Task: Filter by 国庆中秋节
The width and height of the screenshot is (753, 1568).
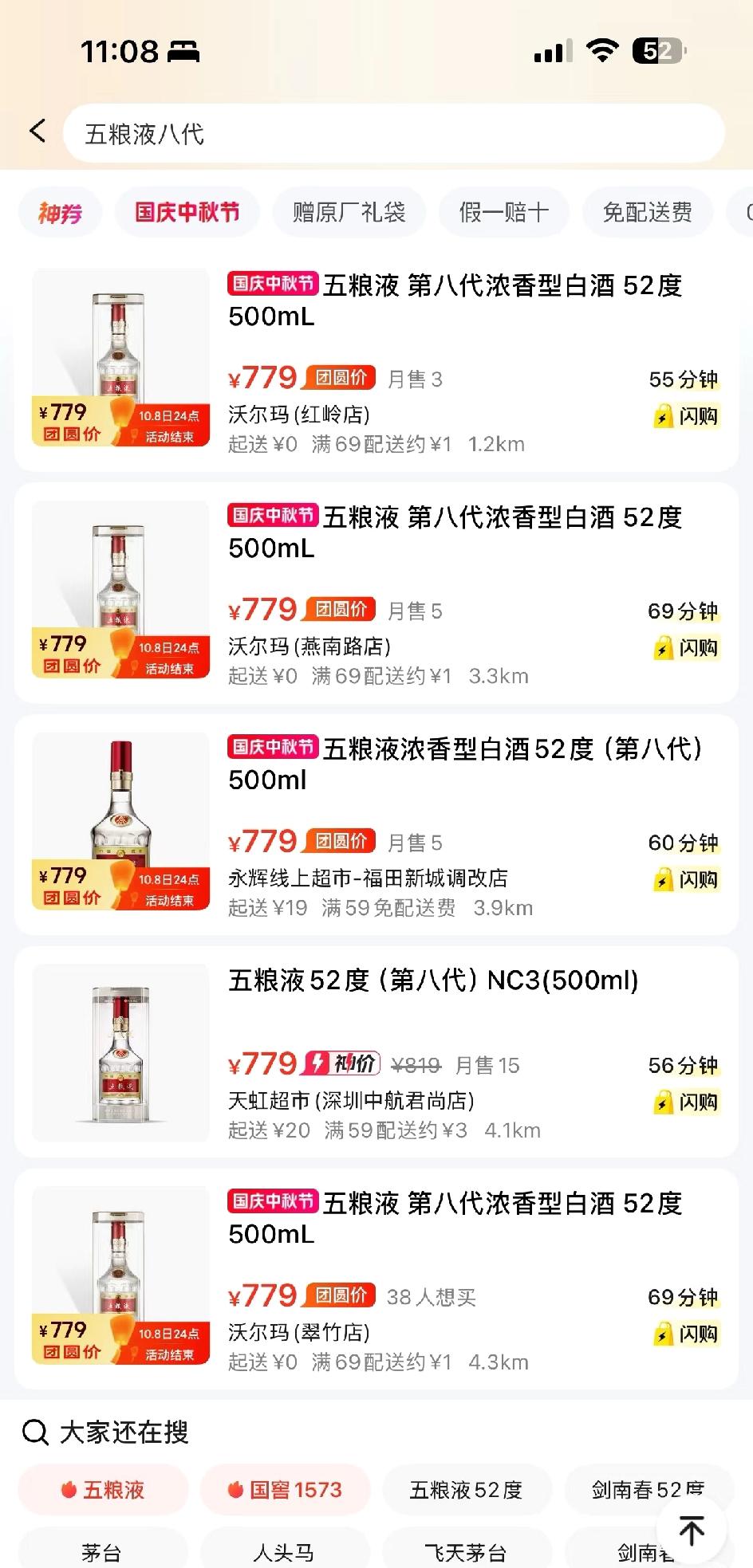Action: click(x=187, y=213)
